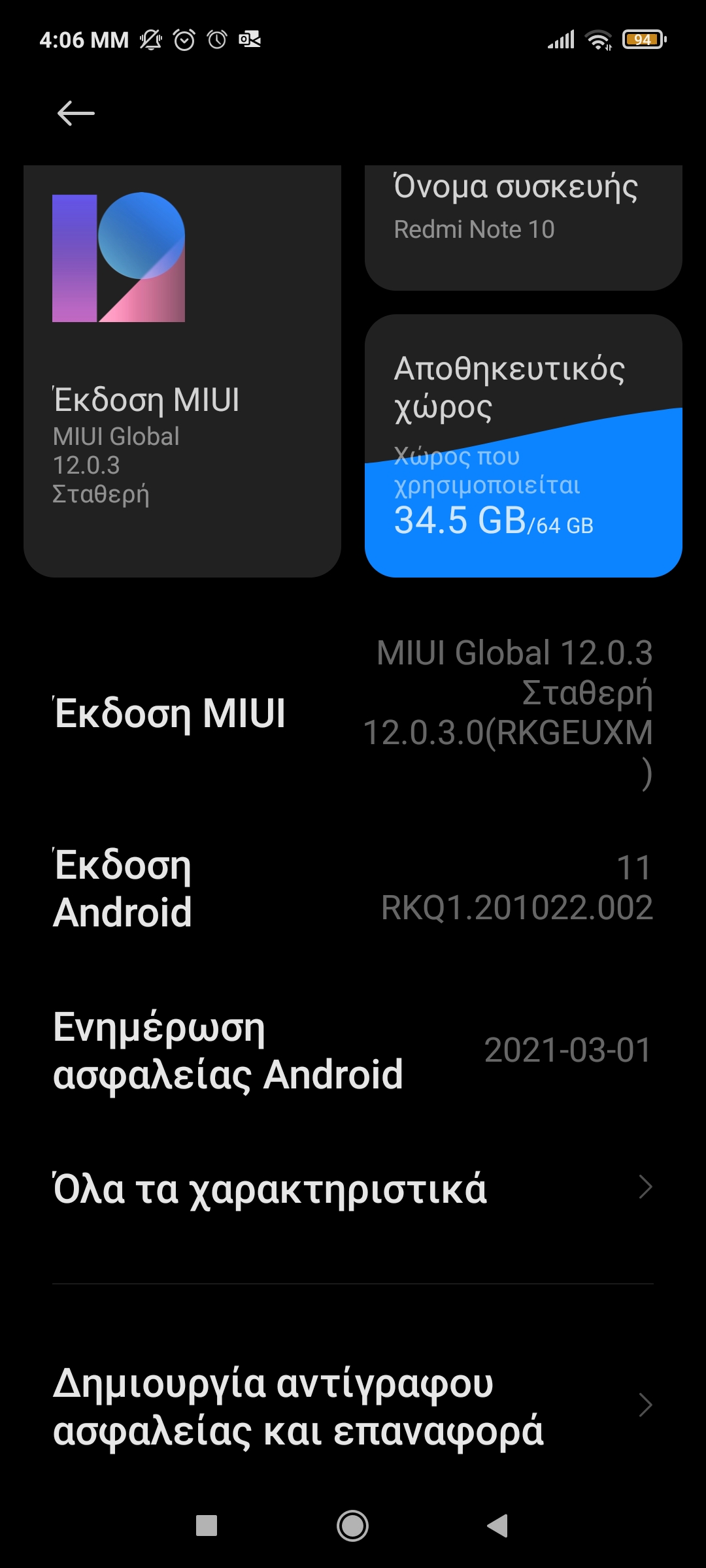This screenshot has height=1568, width=706.
Task: Open the Αποθηκευτικός χώρος storage card
Action: (x=523, y=446)
